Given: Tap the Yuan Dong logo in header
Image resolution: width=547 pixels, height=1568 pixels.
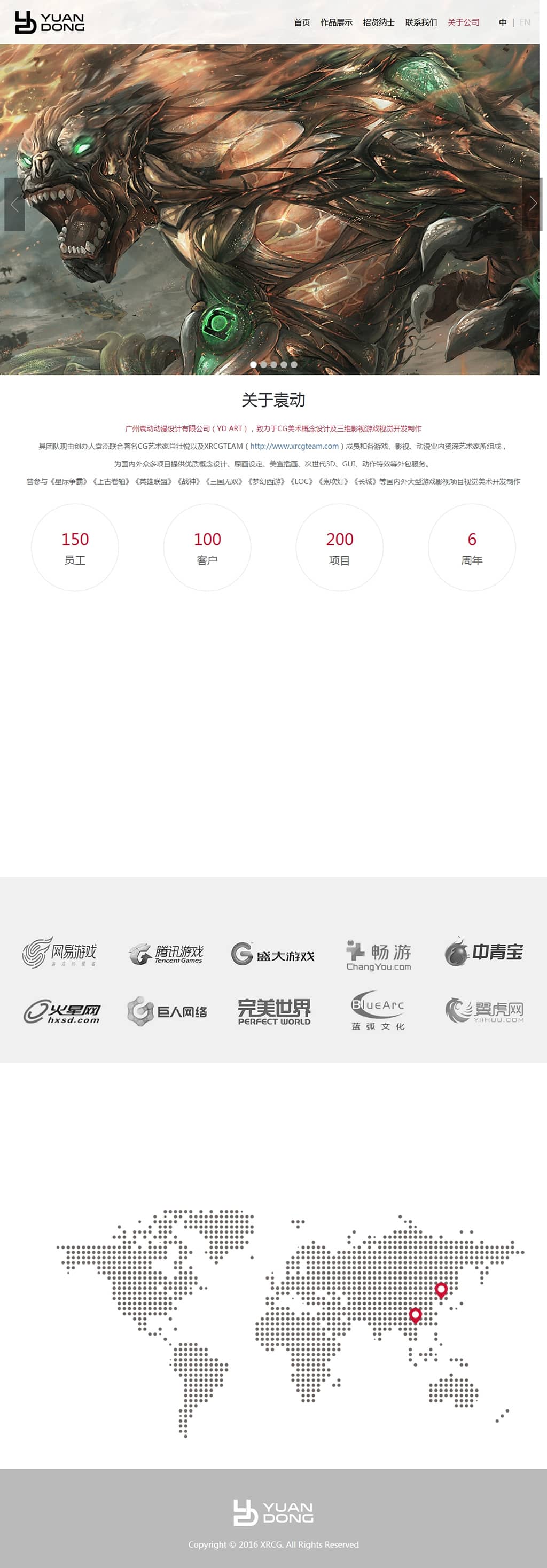Looking at the screenshot, I should (x=50, y=22).
